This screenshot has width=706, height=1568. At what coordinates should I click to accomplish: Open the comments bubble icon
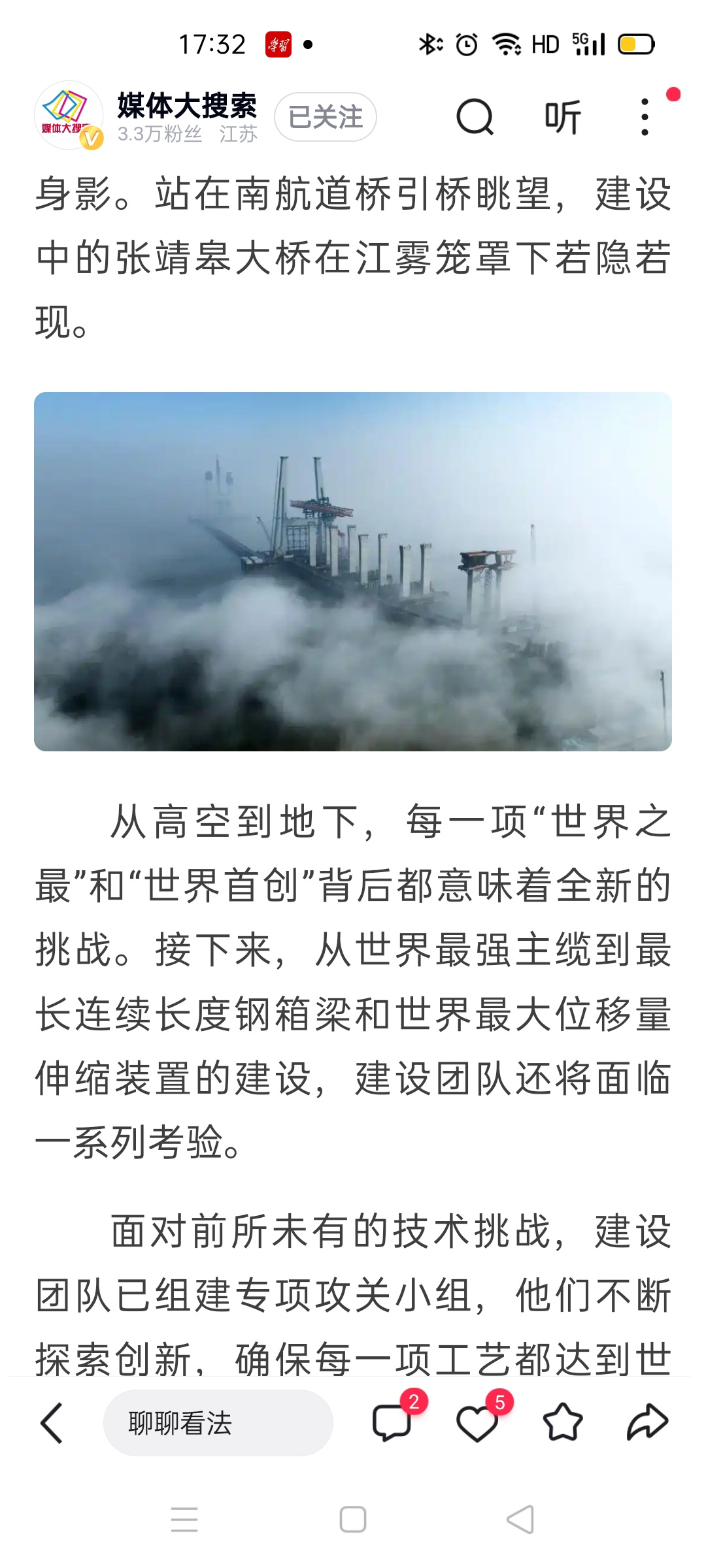392,1422
